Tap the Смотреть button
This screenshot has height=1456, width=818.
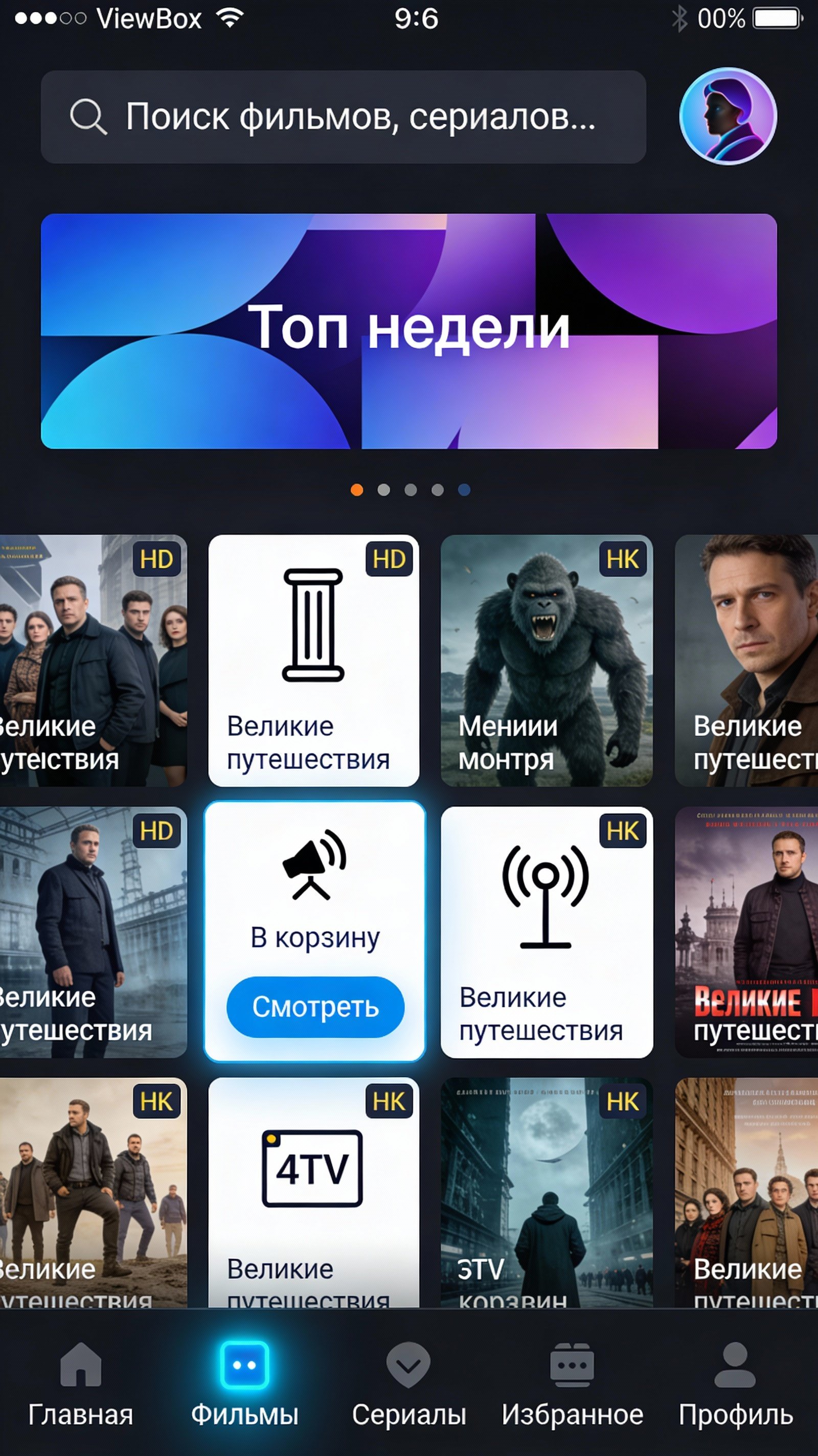(x=315, y=1006)
